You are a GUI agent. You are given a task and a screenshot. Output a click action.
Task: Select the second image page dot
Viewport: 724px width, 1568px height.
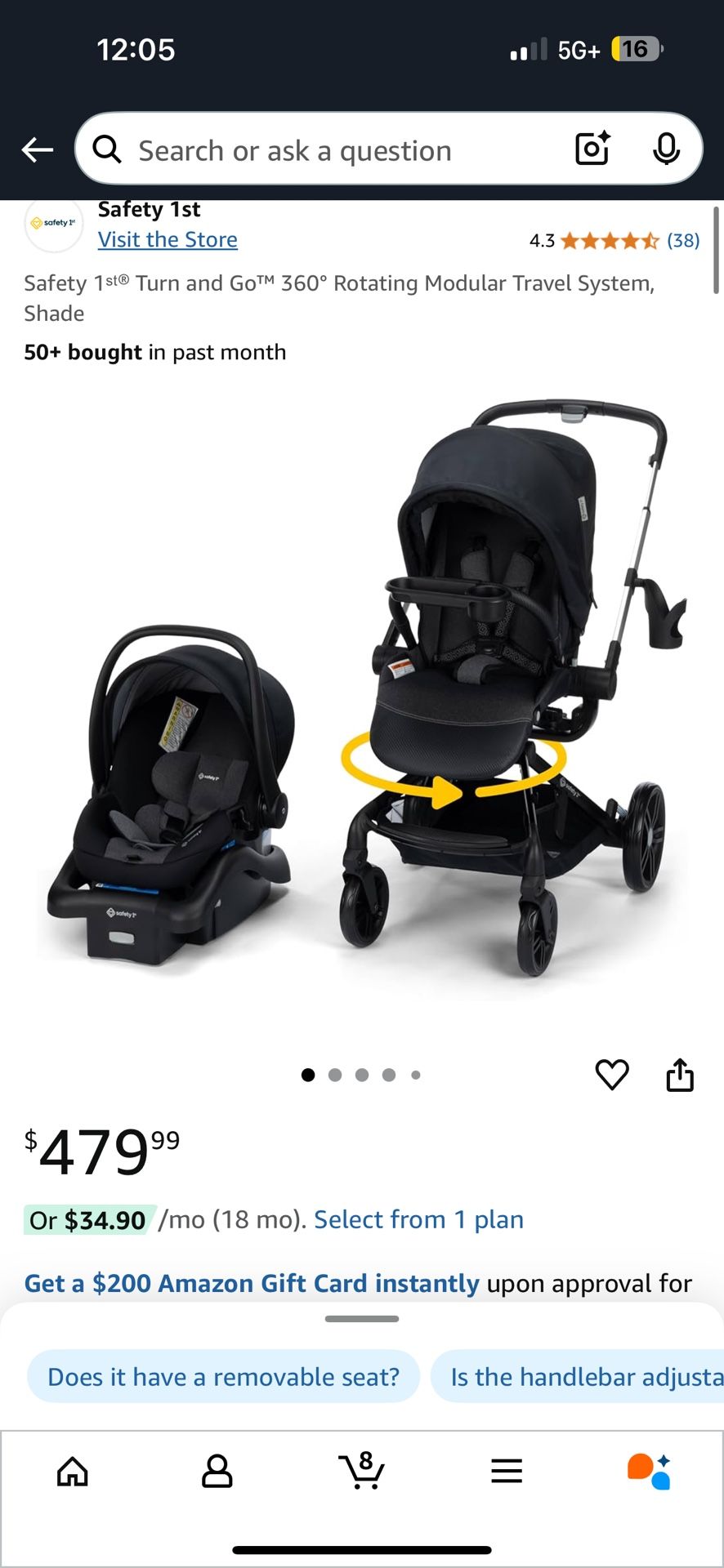click(x=335, y=1075)
